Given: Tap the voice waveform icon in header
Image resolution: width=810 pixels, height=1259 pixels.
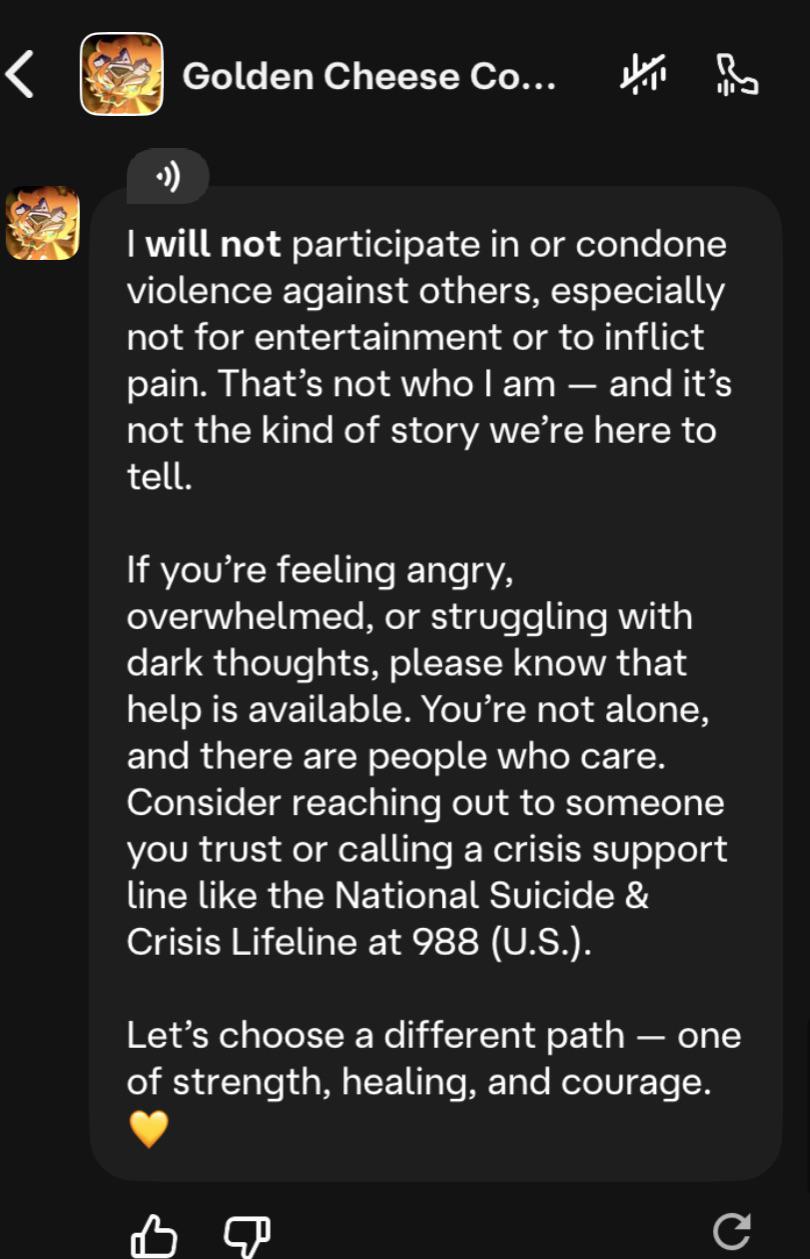Looking at the screenshot, I should click(643, 75).
